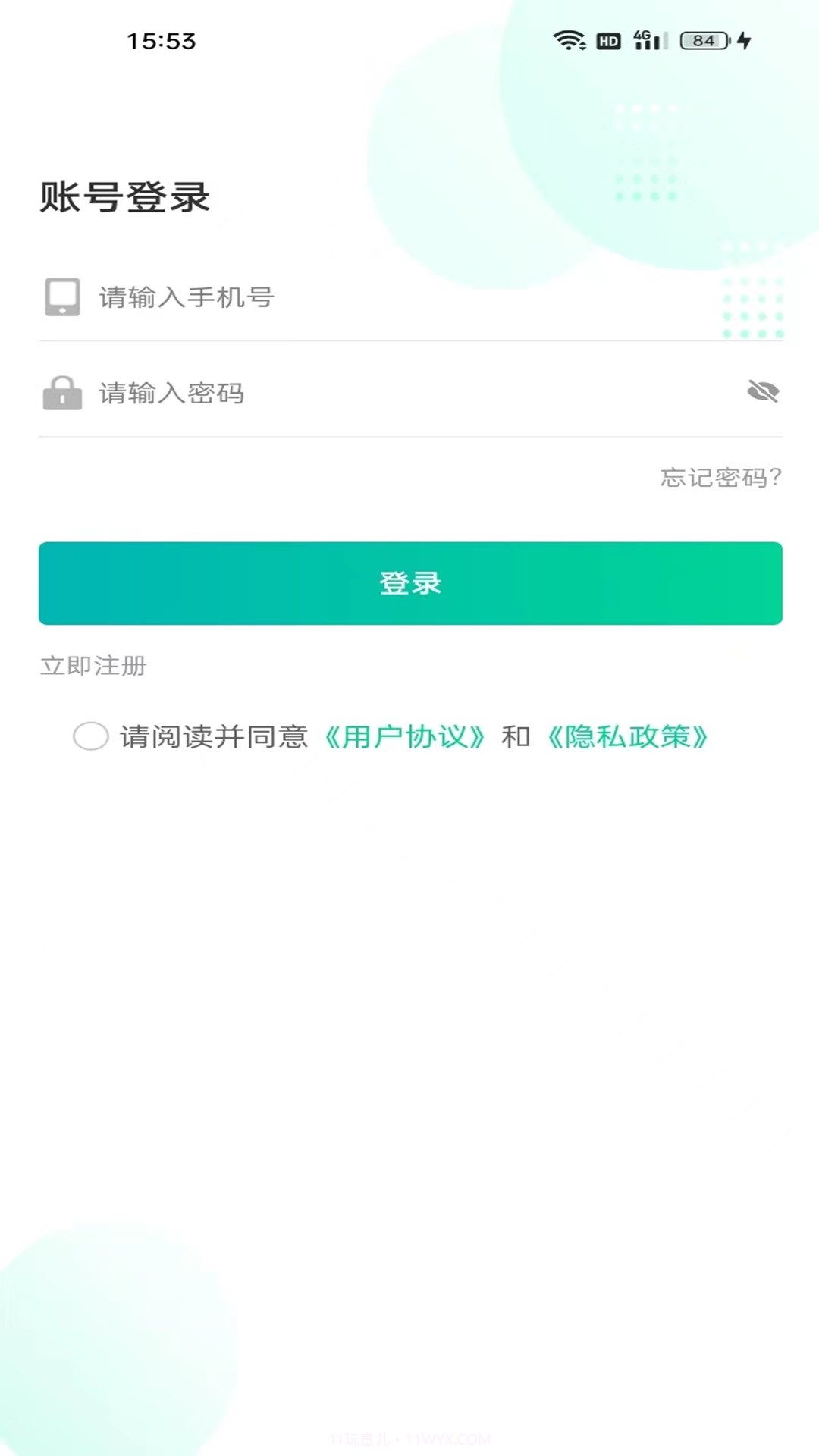Select the agreement consent circle
This screenshot has height=1456, width=819.
[91, 736]
